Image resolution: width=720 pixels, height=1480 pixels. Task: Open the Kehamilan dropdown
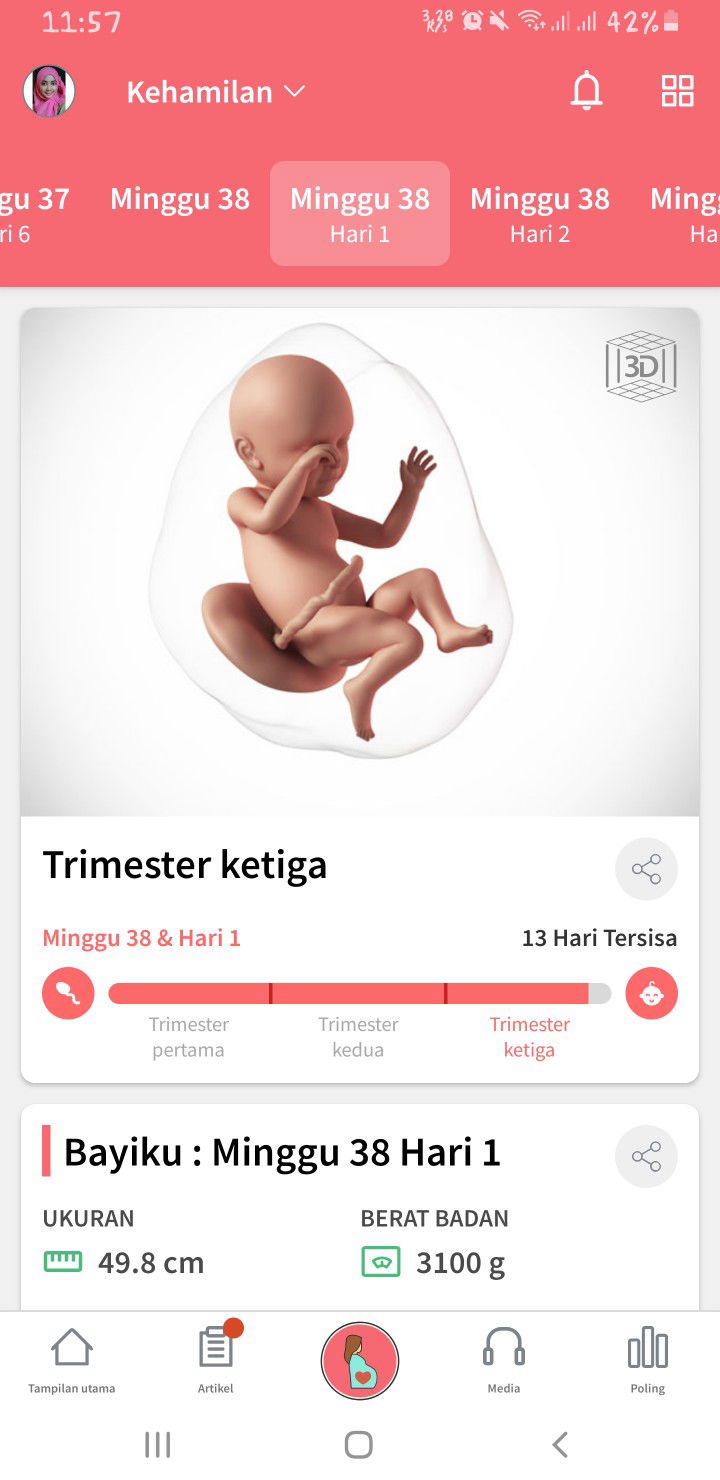215,92
